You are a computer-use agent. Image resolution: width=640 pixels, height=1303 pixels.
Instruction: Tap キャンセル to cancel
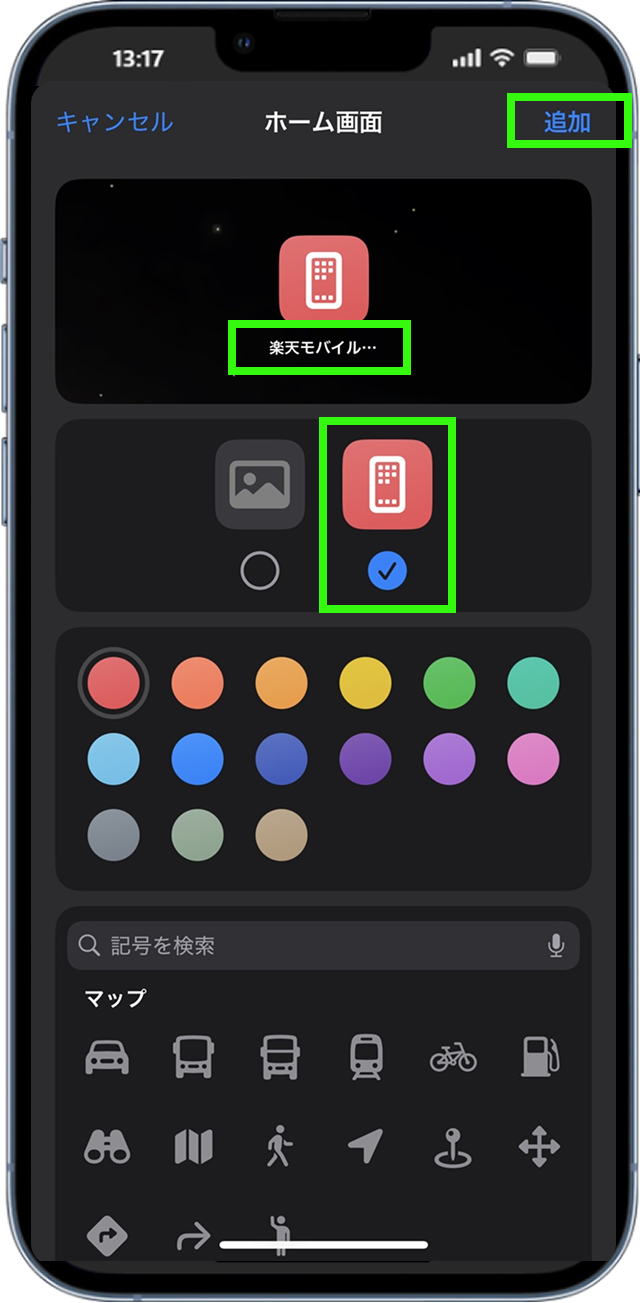coord(114,122)
